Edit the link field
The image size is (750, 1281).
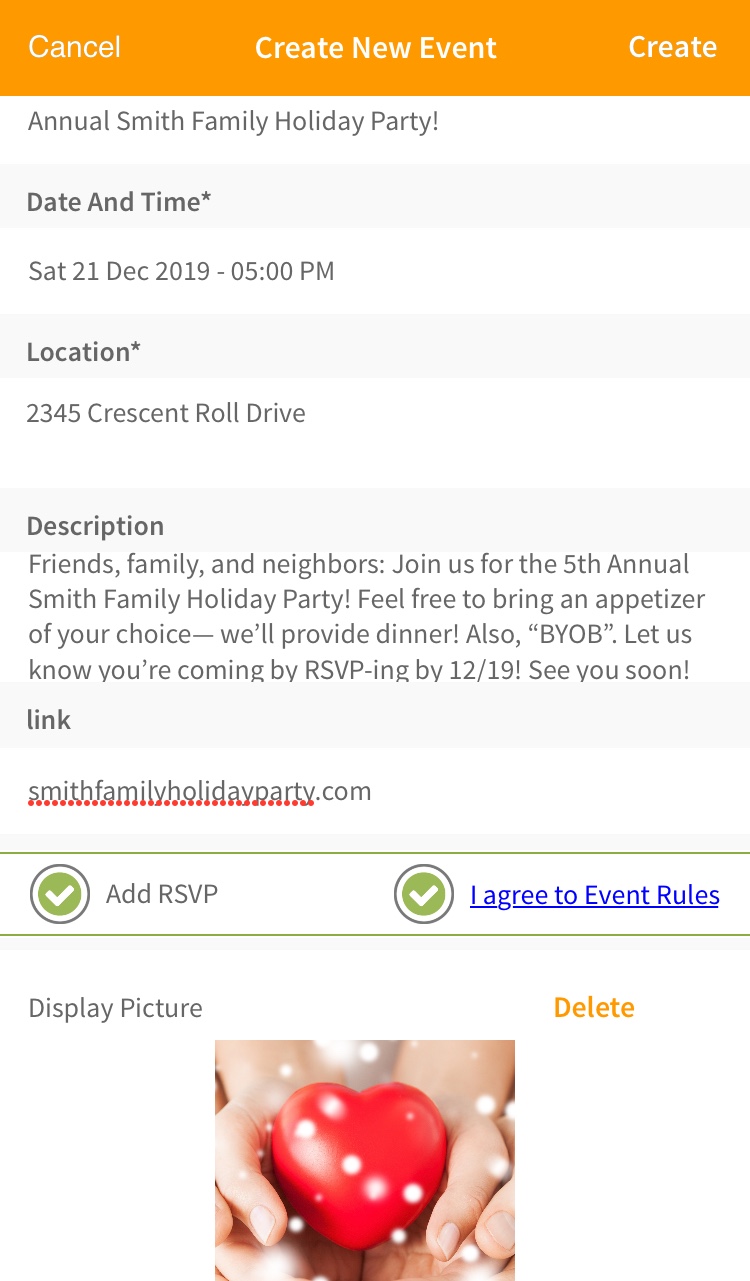375,790
